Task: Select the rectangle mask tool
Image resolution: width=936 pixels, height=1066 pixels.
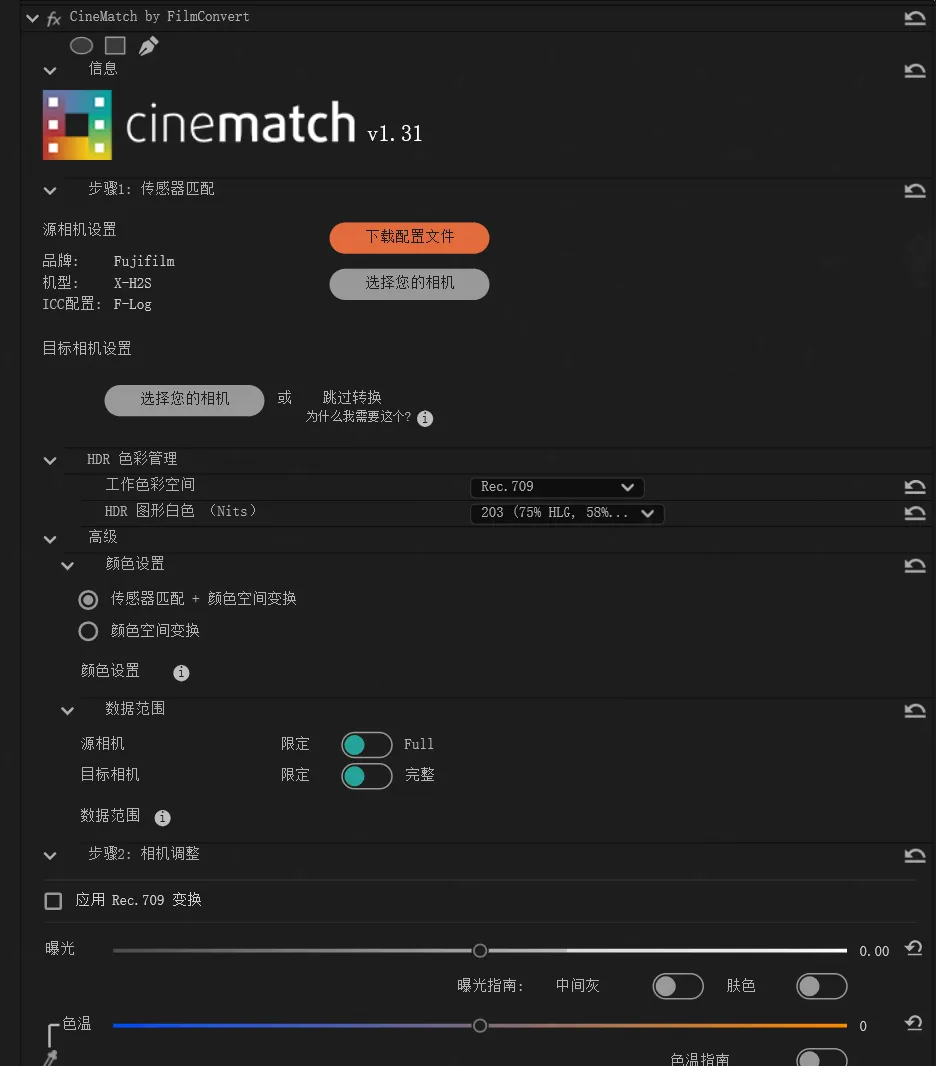Action: pos(115,46)
